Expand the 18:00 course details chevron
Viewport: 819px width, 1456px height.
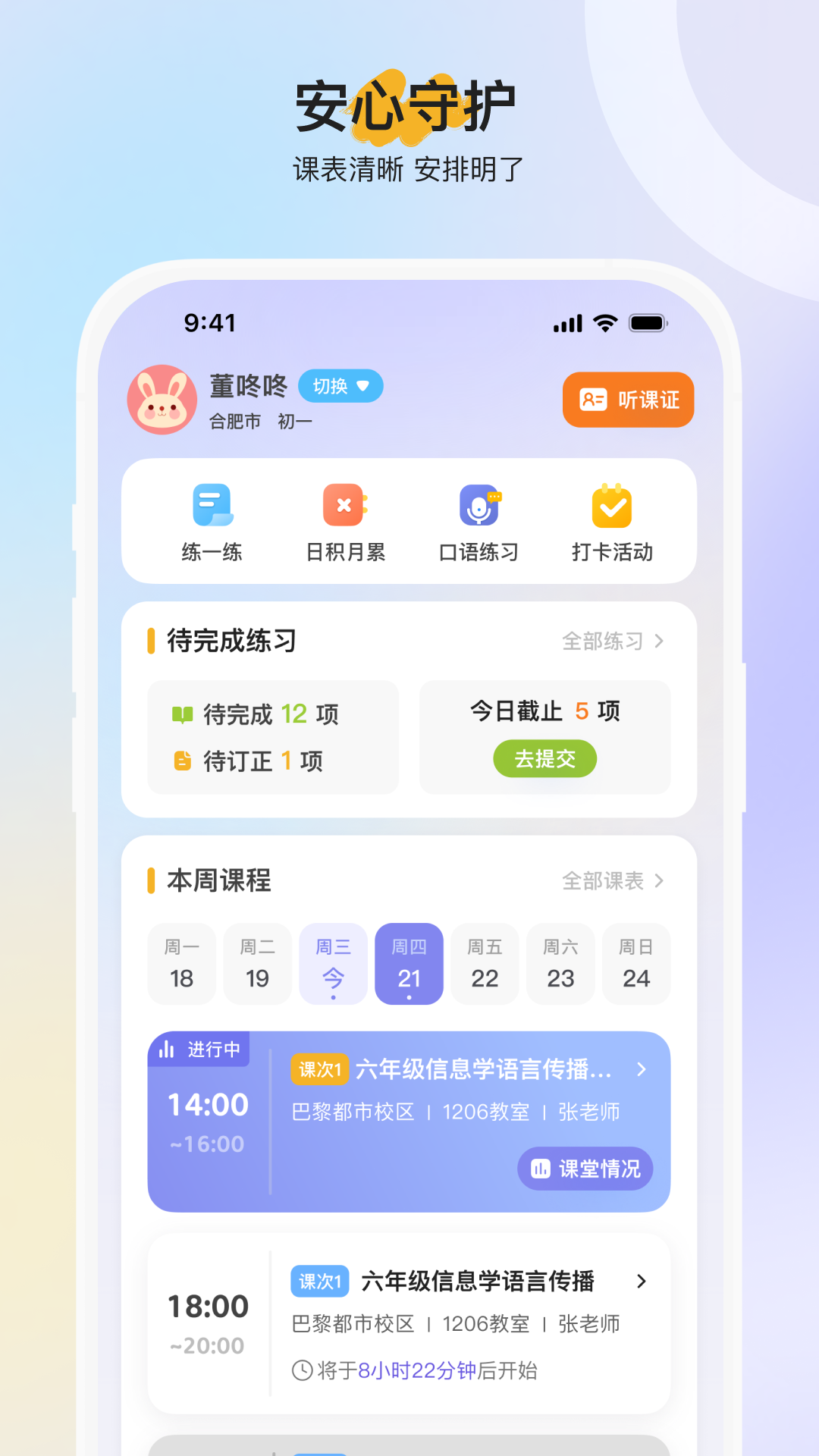click(642, 1282)
